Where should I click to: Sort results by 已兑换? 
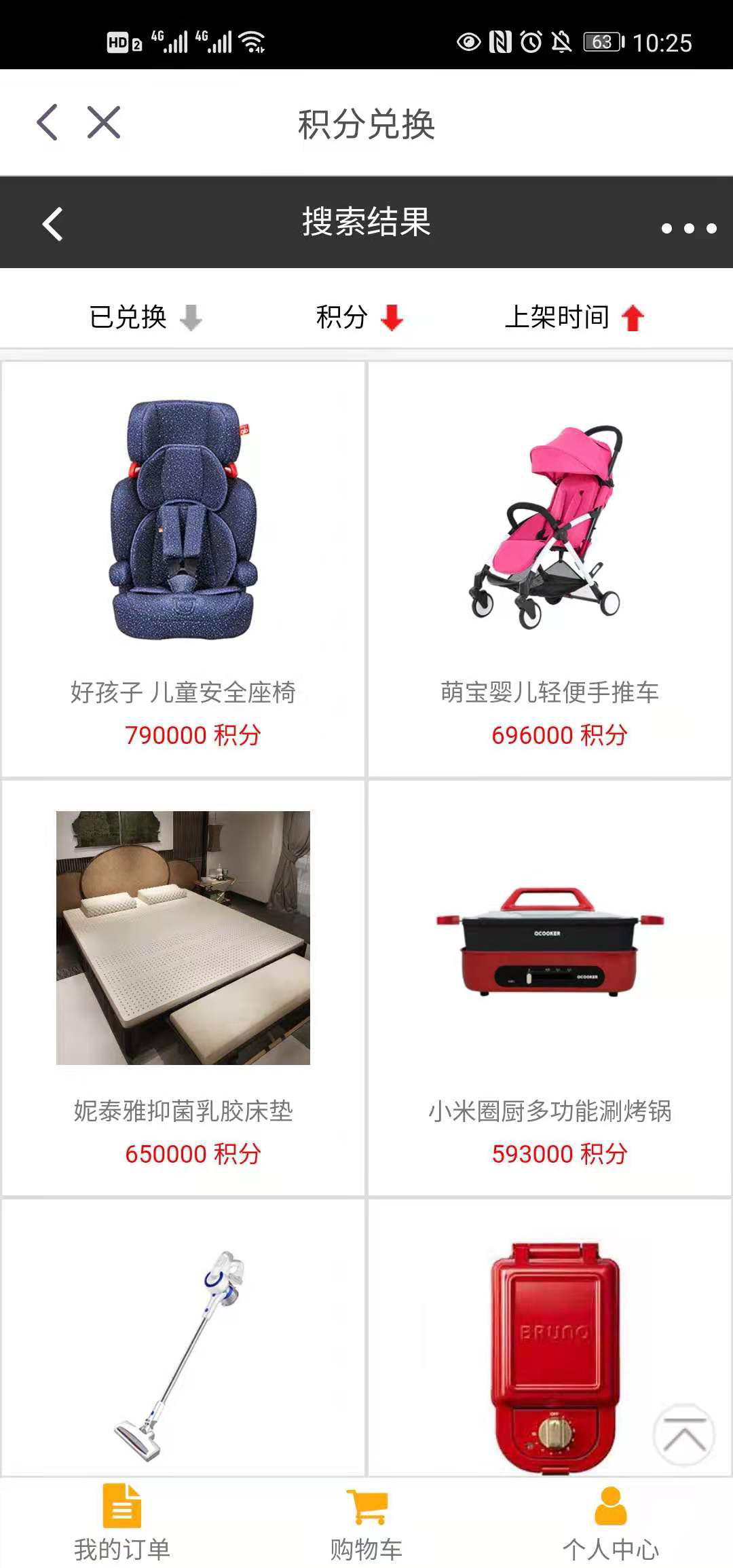tap(145, 317)
